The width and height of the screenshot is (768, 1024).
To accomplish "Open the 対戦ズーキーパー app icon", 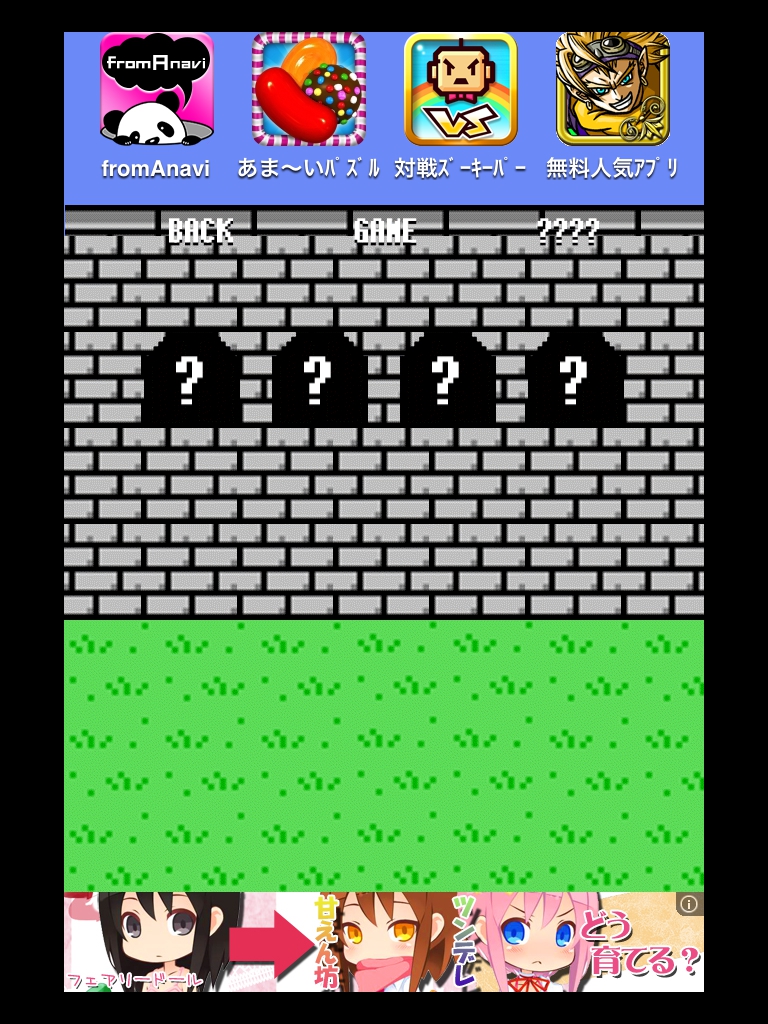I will click(461, 90).
